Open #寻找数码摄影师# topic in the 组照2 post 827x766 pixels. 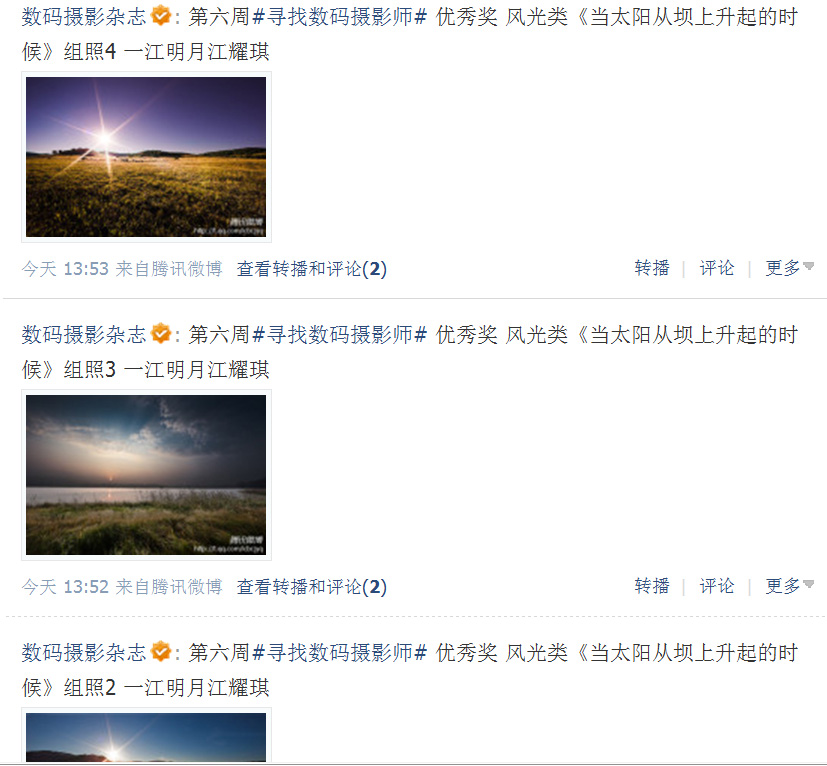pyautogui.click(x=340, y=653)
